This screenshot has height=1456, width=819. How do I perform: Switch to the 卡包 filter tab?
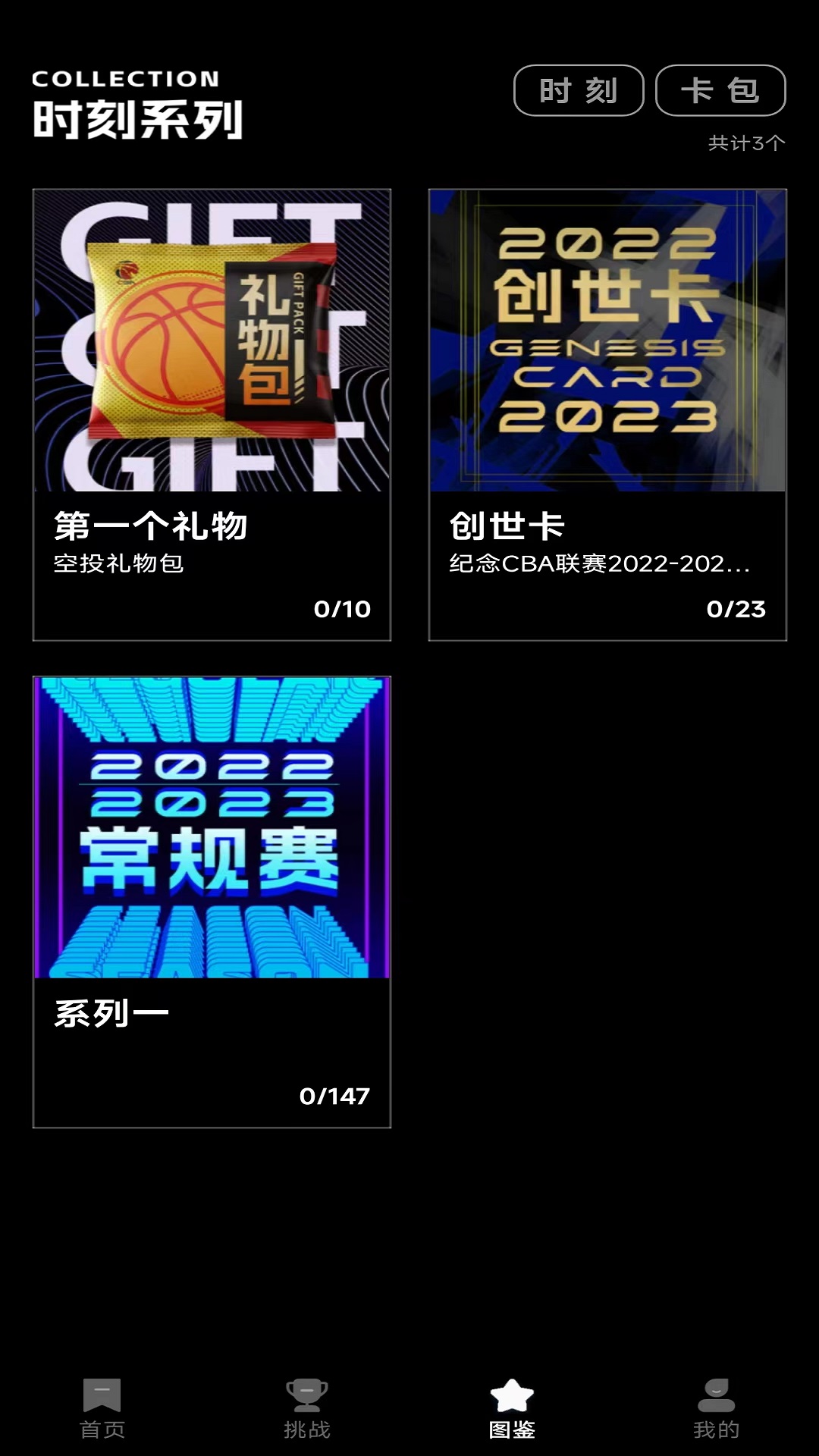pyautogui.click(x=720, y=90)
